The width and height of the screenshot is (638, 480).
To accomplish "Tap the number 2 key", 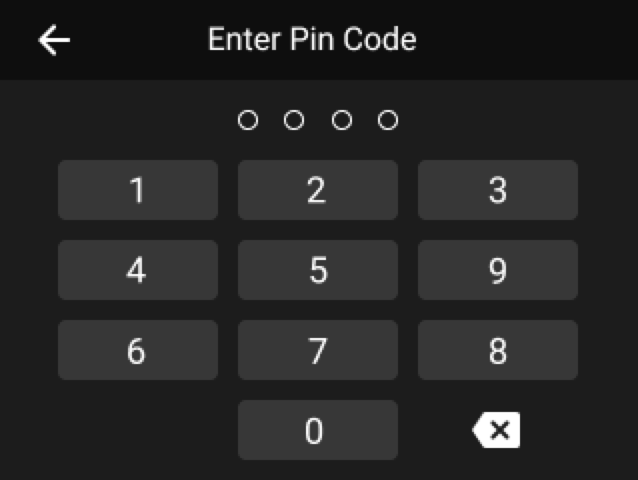I will [x=317, y=190].
